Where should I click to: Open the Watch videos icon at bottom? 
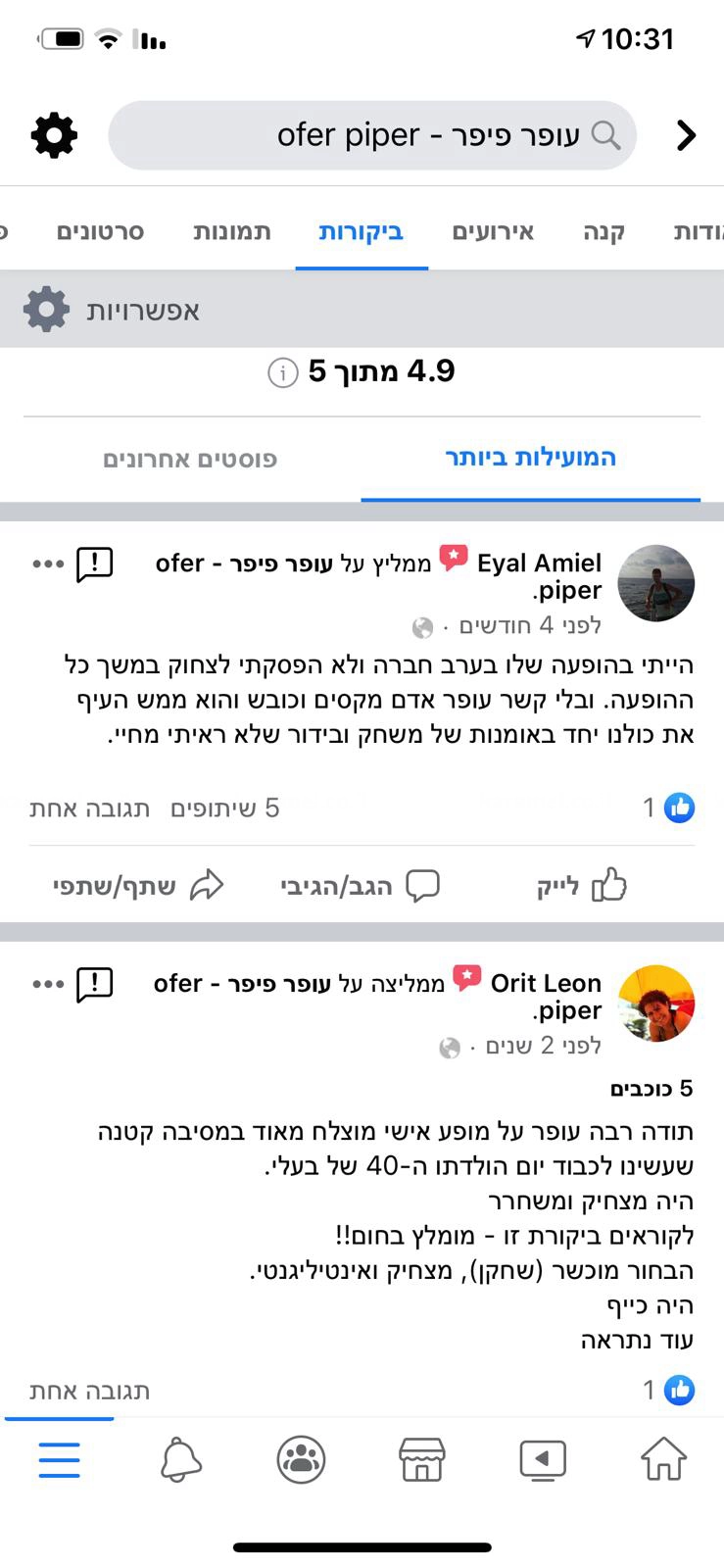[543, 1458]
